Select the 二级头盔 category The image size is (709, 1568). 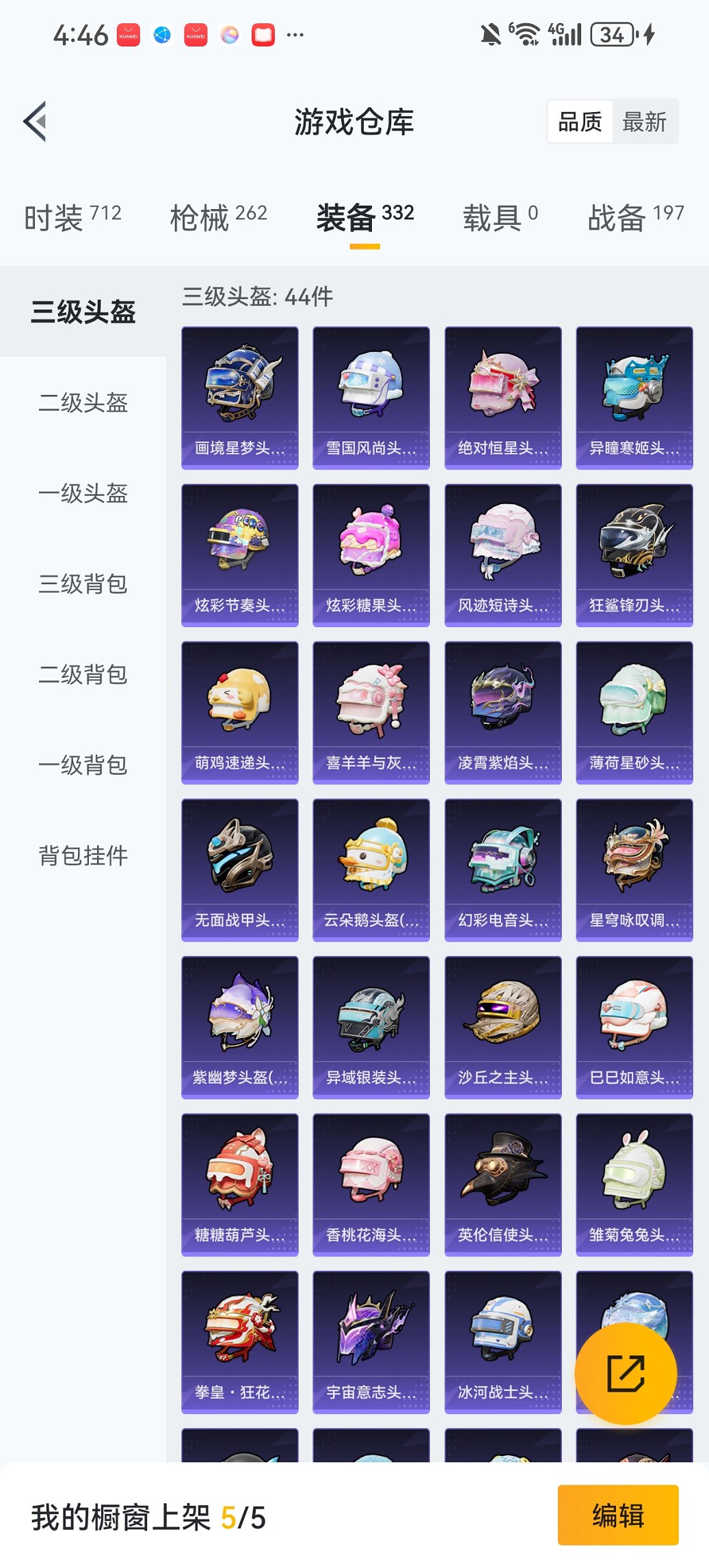pos(83,404)
